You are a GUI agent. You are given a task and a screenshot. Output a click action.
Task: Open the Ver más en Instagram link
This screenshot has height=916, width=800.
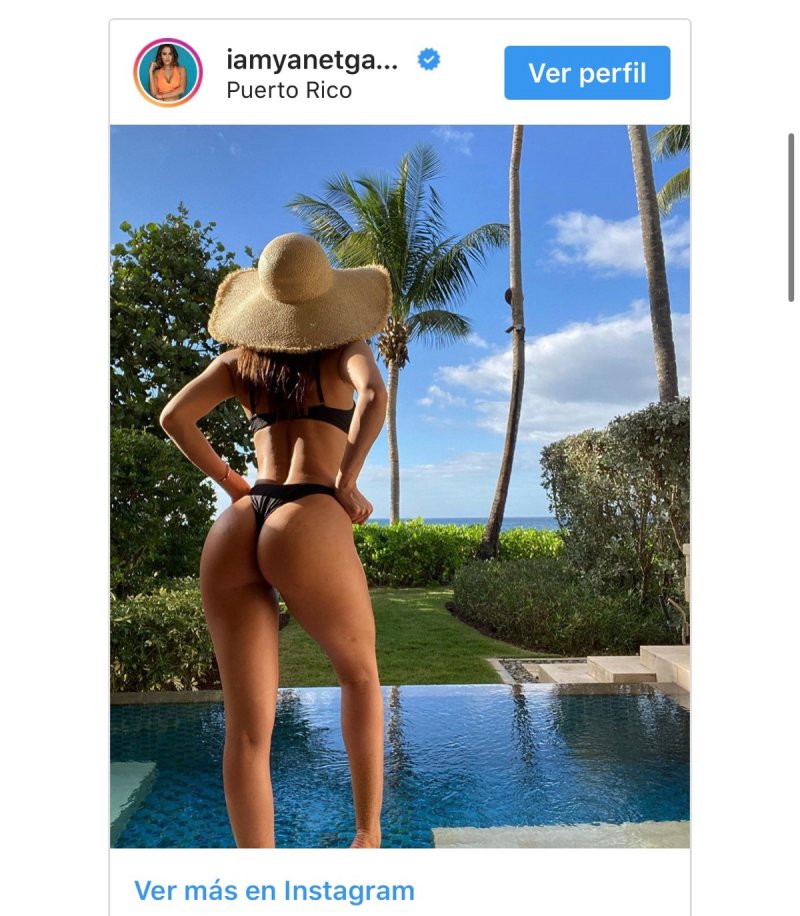pos(274,890)
